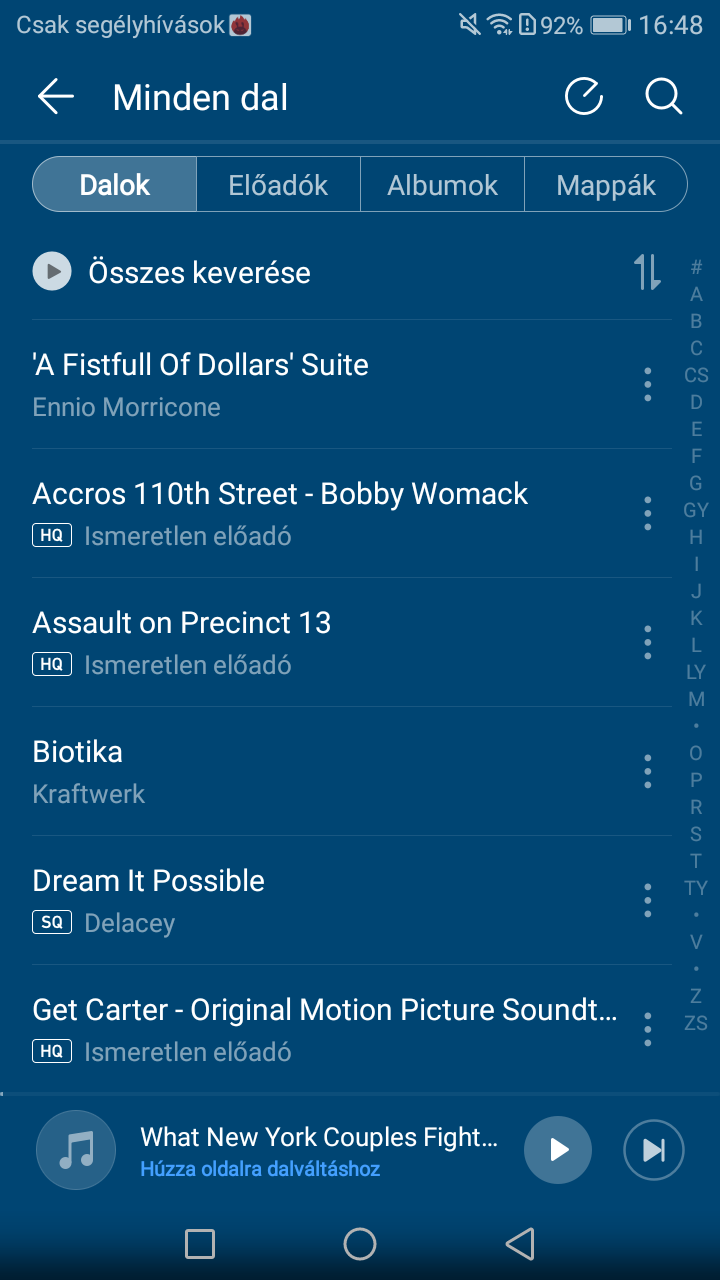Start Összes keverése shuffle playback
Screen dimensions: 720x1280
click(x=172, y=272)
